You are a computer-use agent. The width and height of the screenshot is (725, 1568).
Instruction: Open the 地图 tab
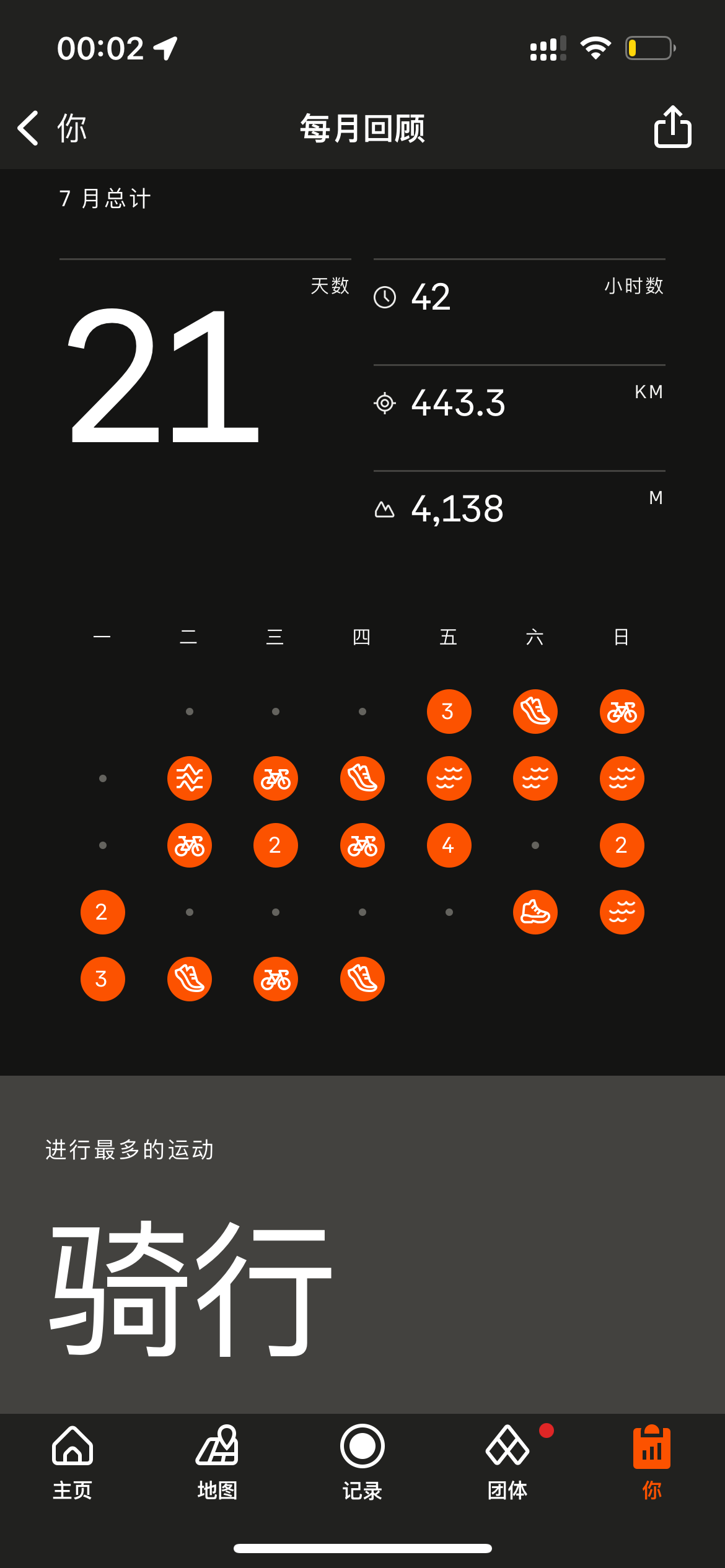point(217,1463)
